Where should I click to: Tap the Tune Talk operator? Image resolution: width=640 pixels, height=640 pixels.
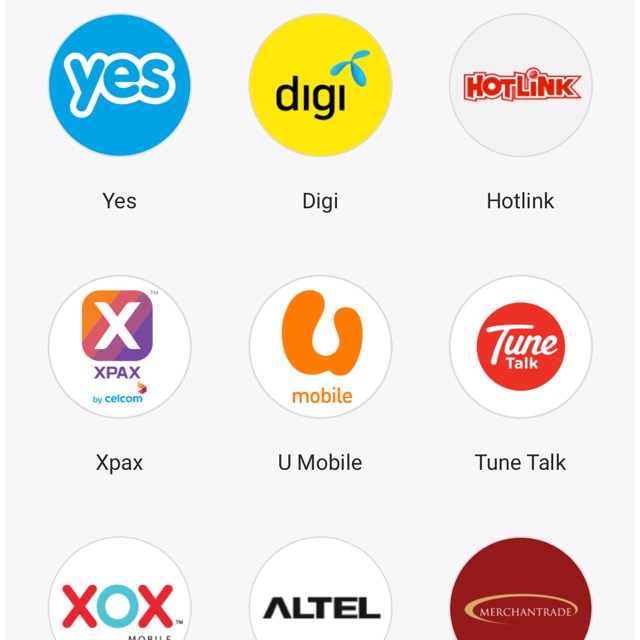click(520, 347)
